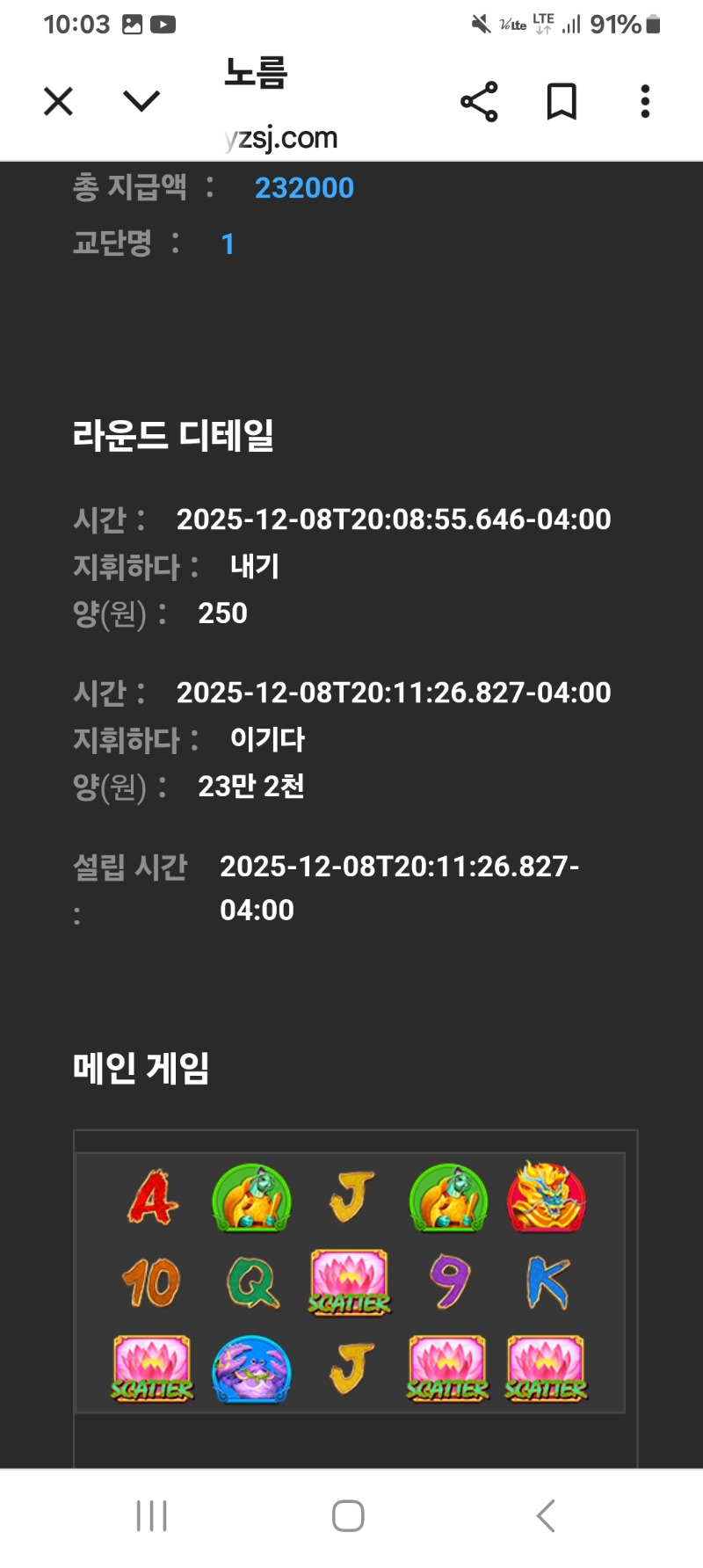Viewport: 703px width, 1568px height.
Task: Close the browser tab
Action: pyautogui.click(x=58, y=102)
